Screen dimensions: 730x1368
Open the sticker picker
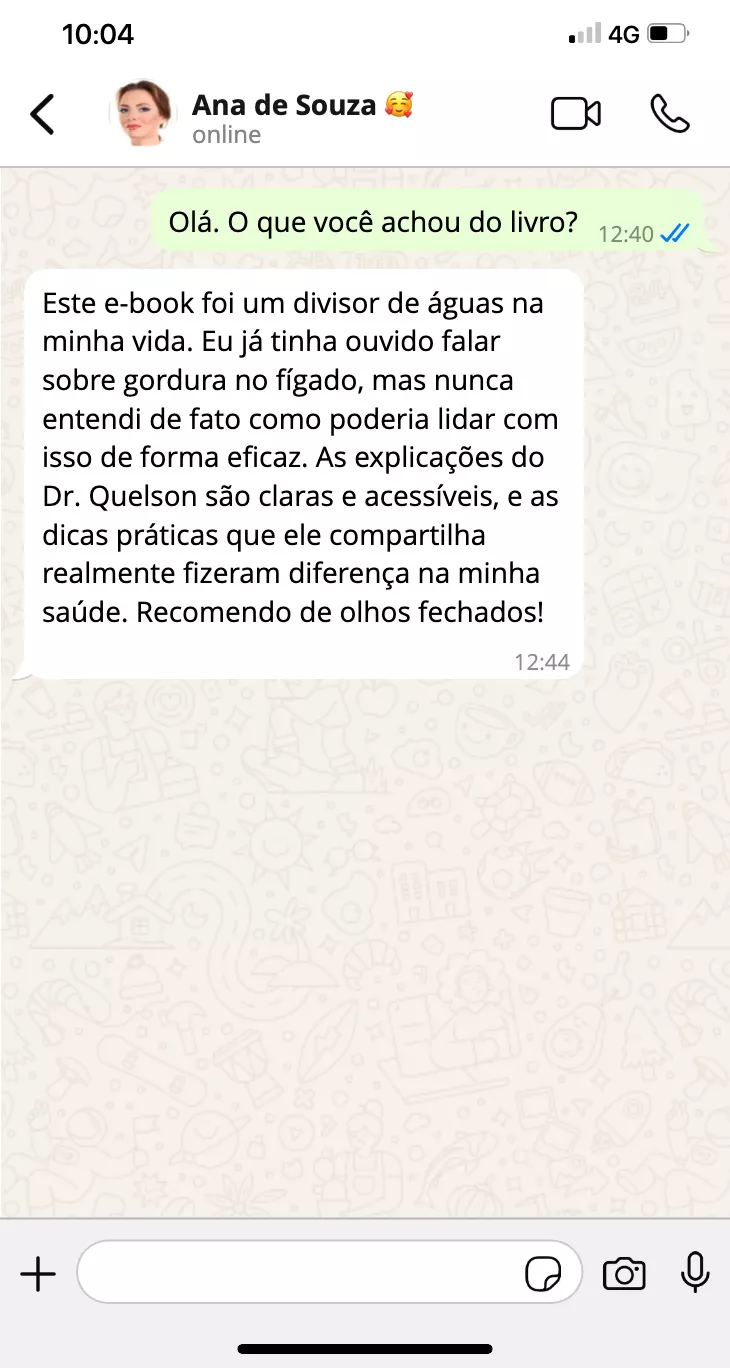pos(543,1274)
